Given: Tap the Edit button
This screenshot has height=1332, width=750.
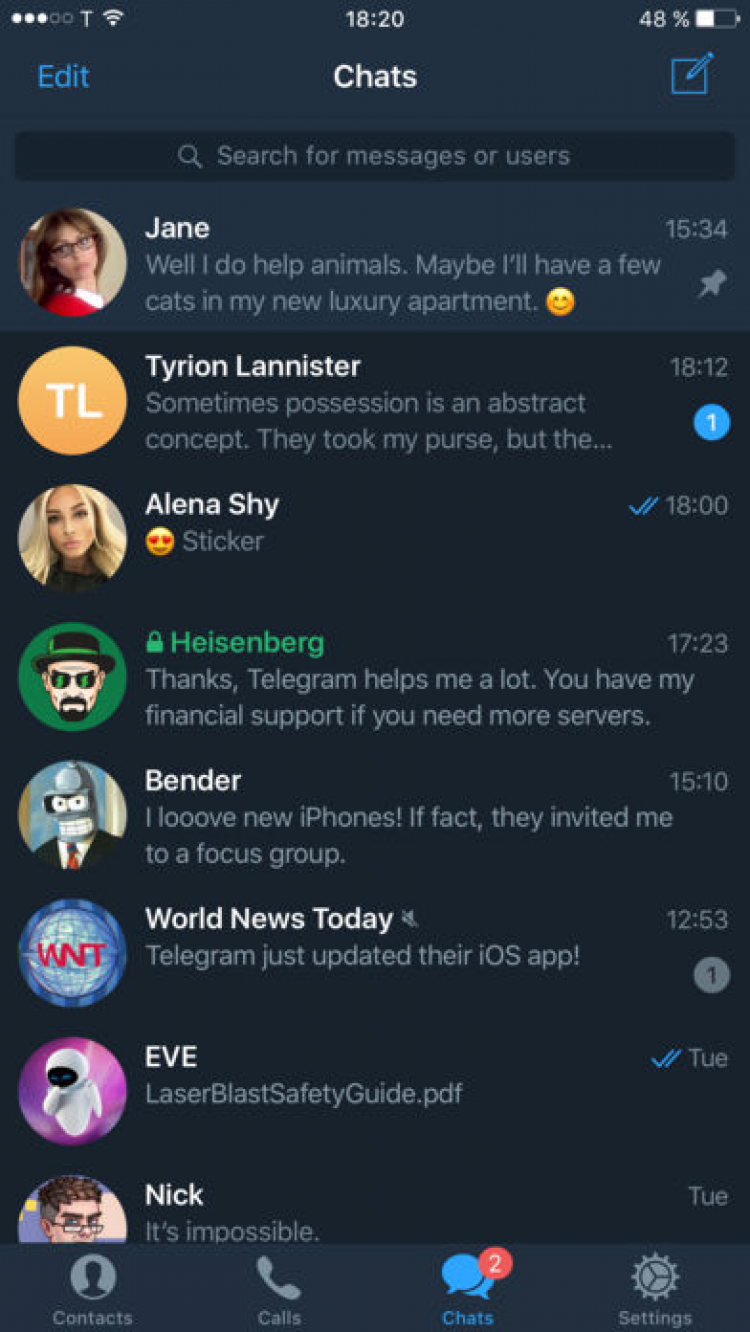Looking at the screenshot, I should tap(63, 77).
